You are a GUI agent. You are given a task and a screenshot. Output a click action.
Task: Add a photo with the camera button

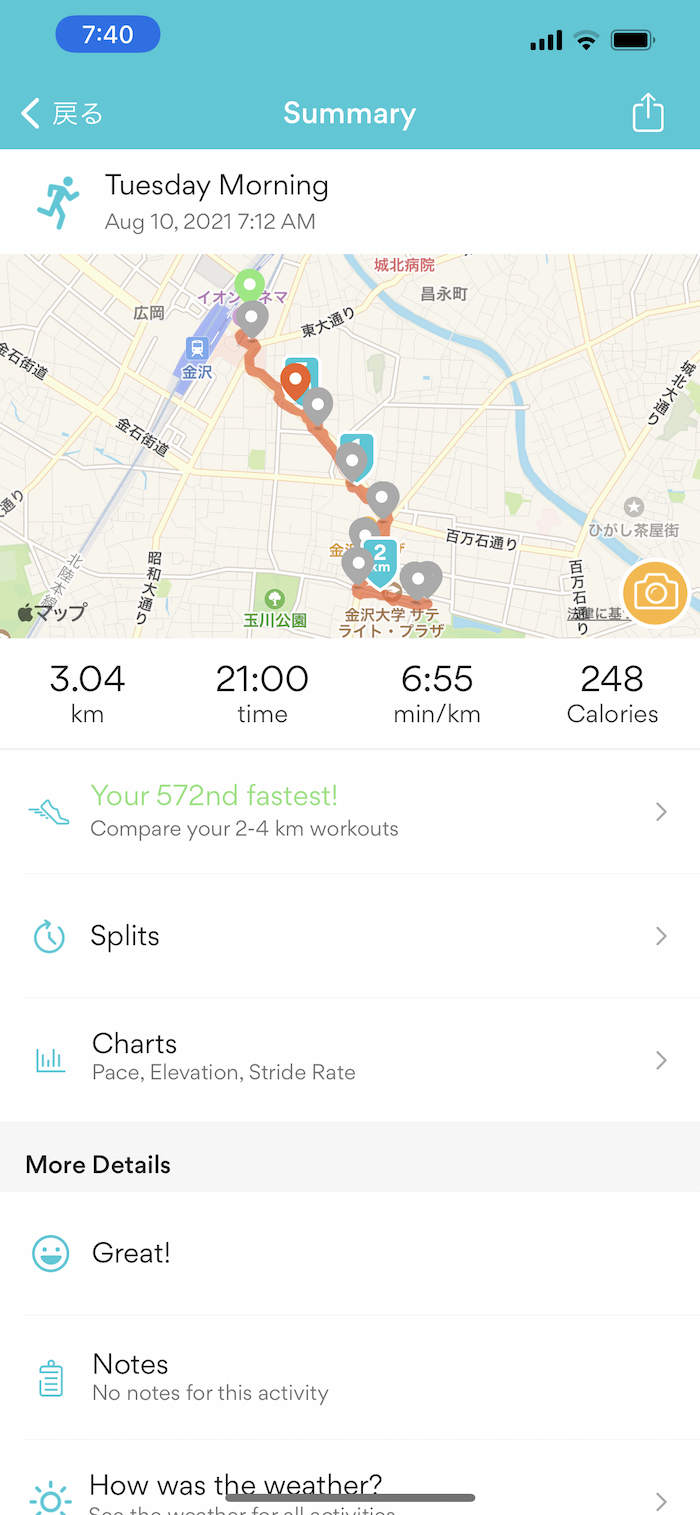click(x=655, y=593)
